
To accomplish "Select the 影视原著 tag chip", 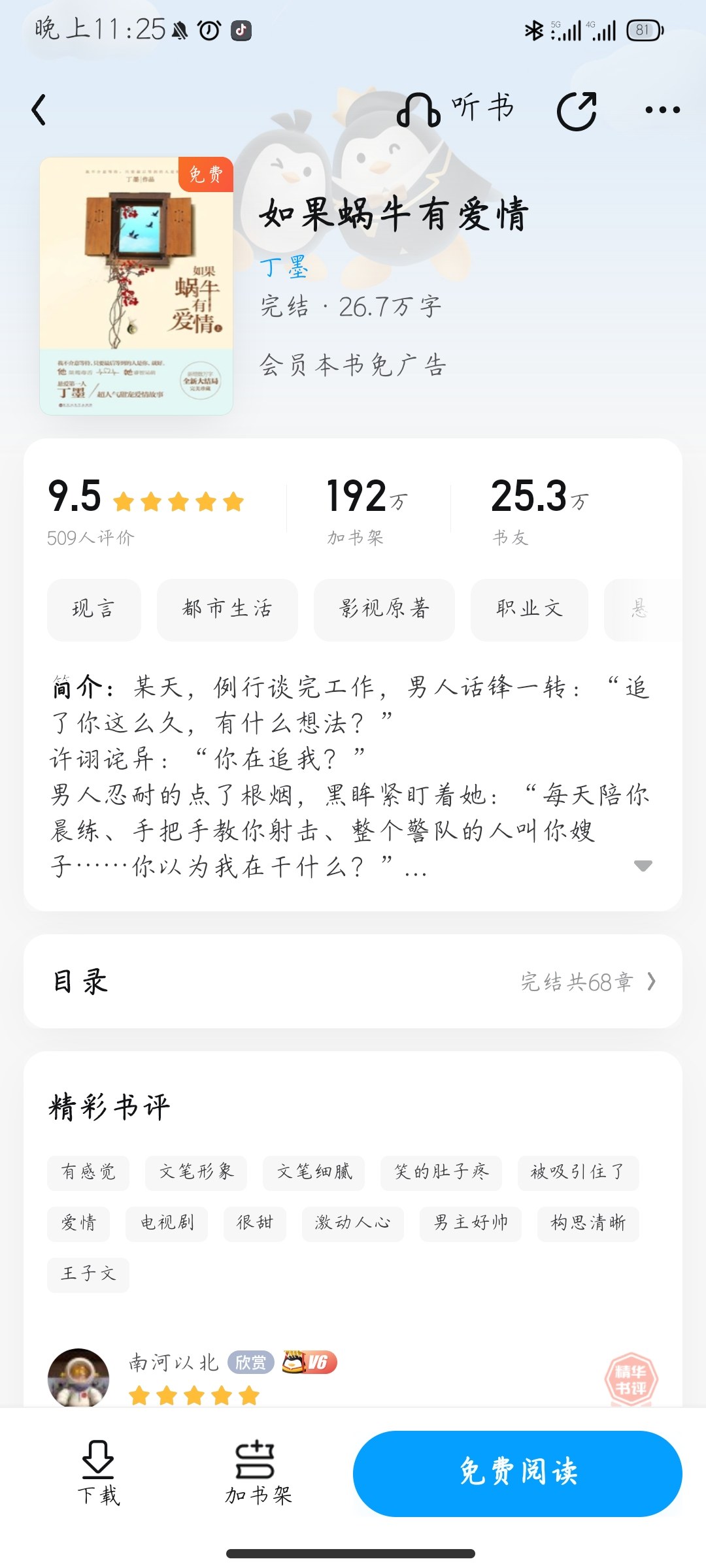I will pyautogui.click(x=384, y=609).
